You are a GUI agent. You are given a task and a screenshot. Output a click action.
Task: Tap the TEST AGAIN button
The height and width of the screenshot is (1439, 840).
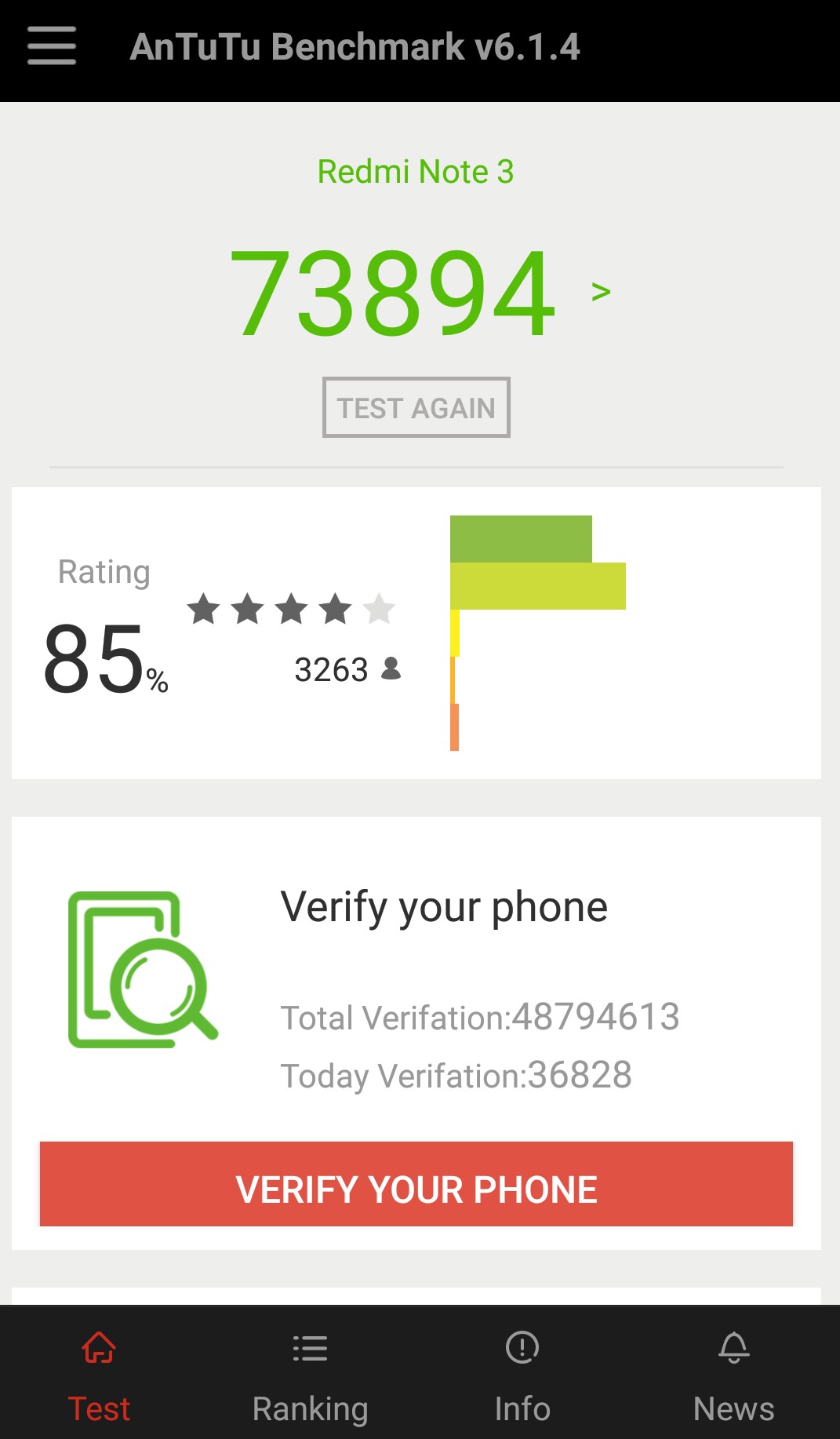coord(416,407)
